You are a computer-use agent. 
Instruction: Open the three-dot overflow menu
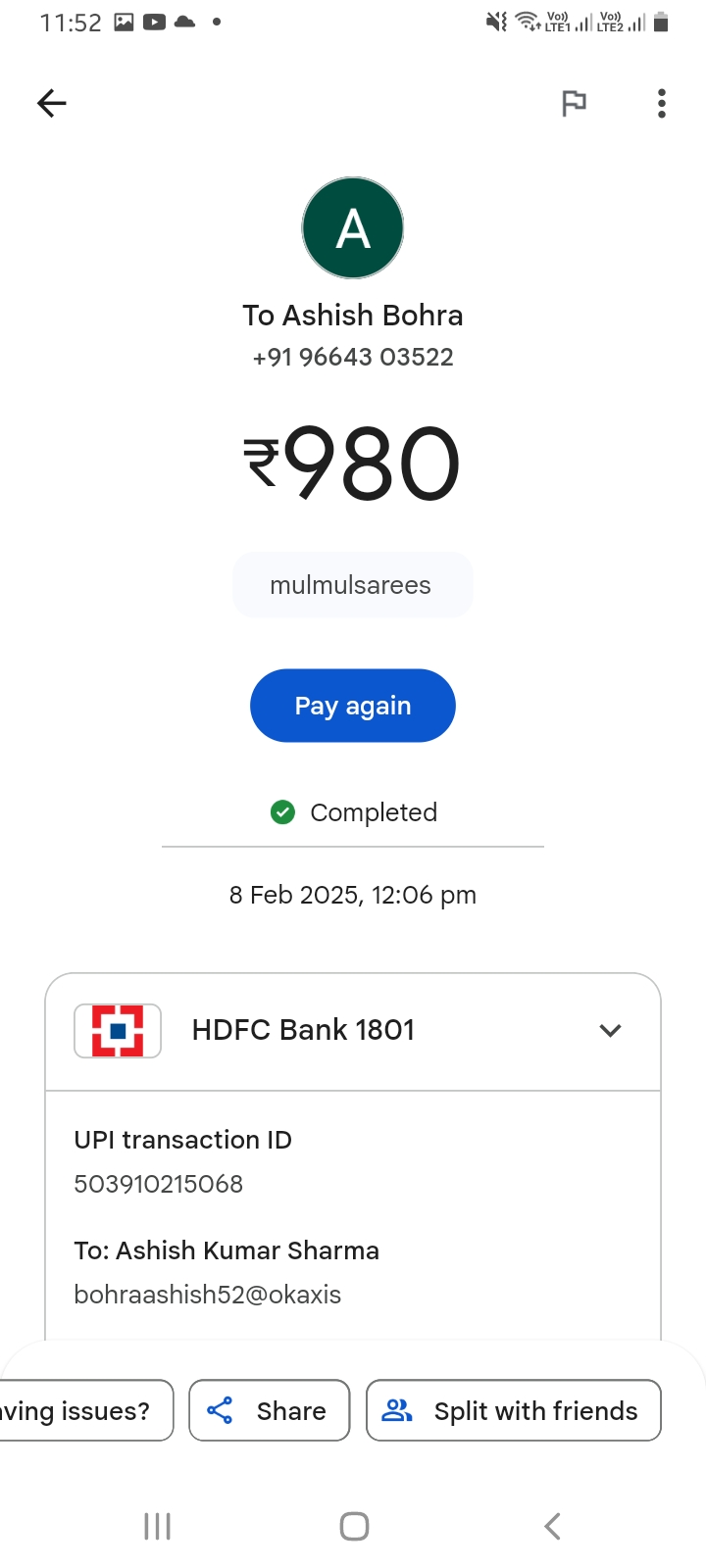[662, 103]
